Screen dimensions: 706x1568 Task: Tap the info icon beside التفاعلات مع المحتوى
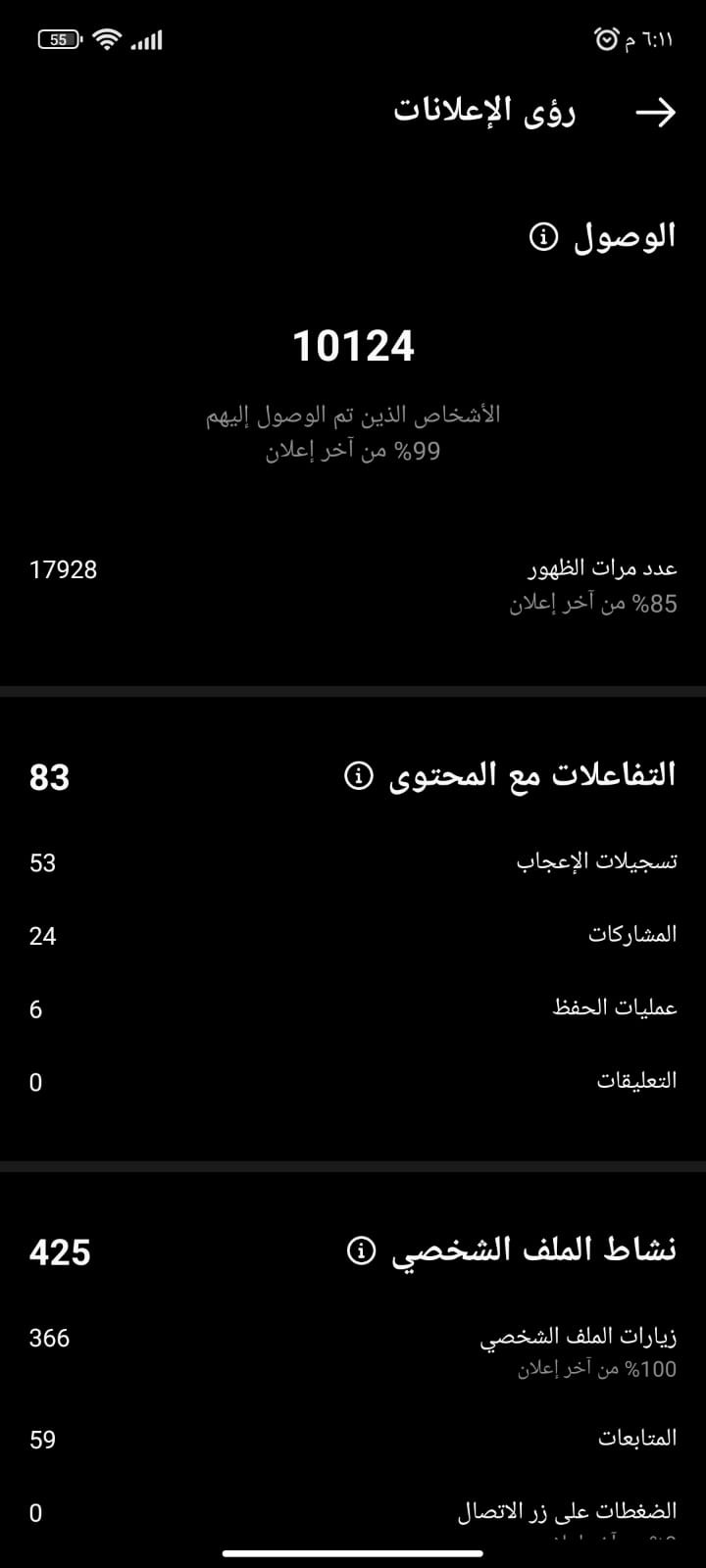click(x=359, y=776)
